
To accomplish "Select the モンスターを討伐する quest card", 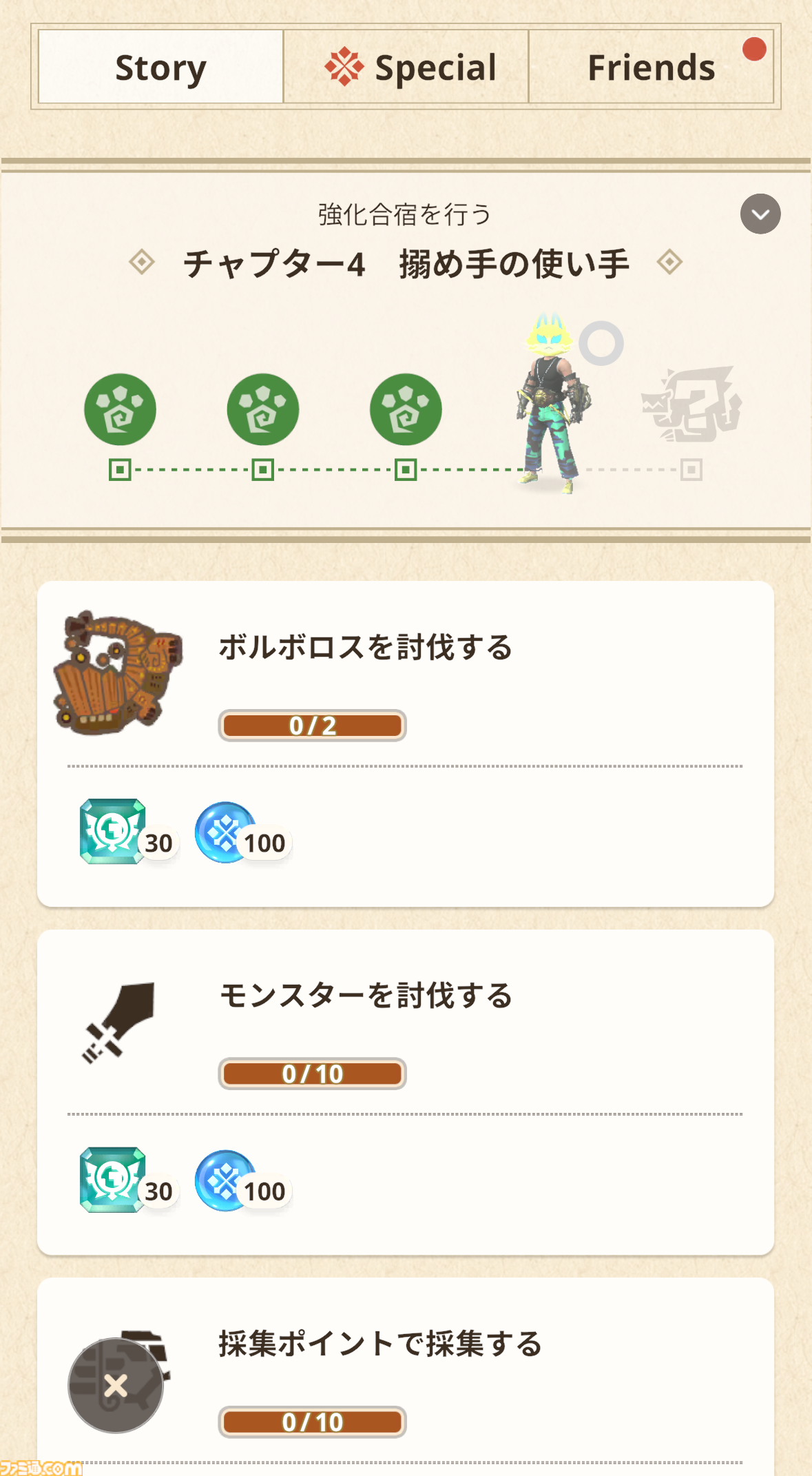I will pyautogui.click(x=406, y=1092).
